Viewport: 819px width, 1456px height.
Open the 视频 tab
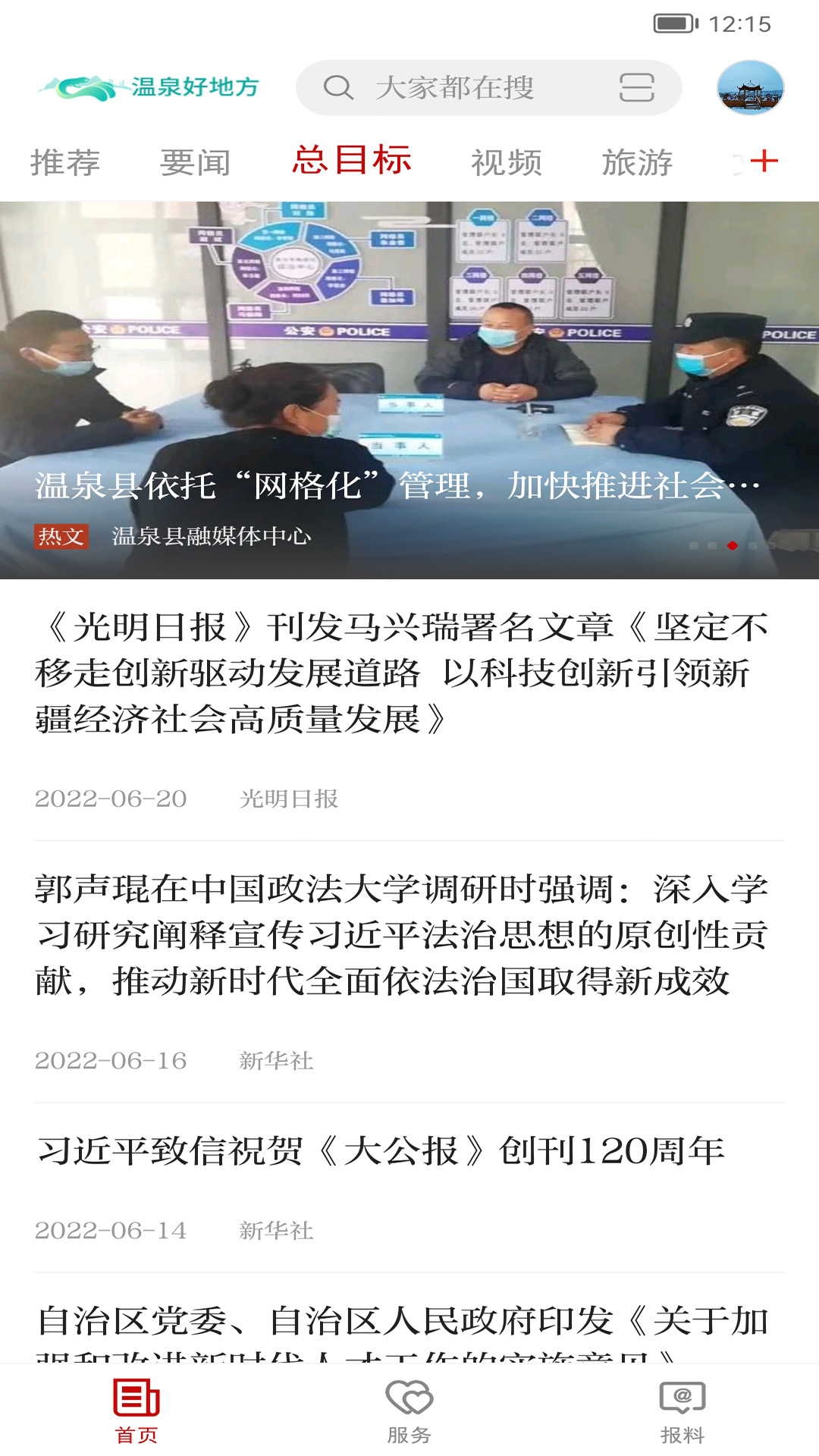click(x=507, y=161)
